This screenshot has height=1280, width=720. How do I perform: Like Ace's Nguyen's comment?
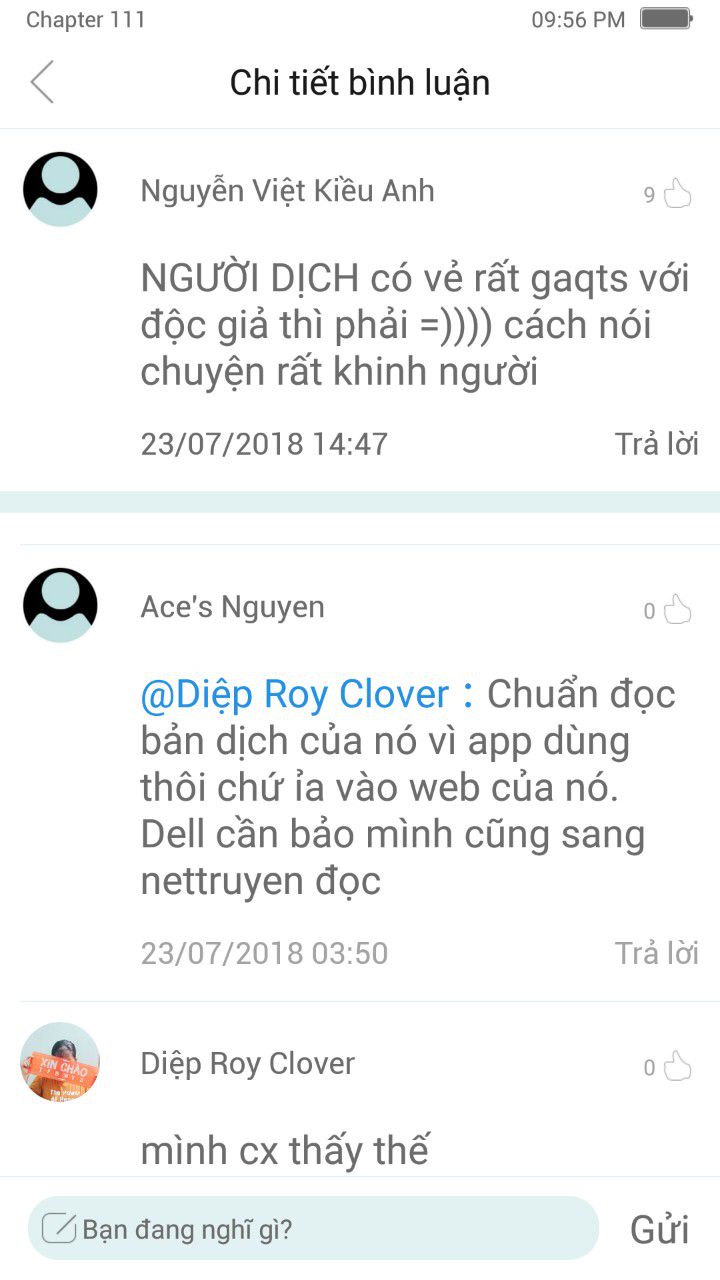[677, 609]
